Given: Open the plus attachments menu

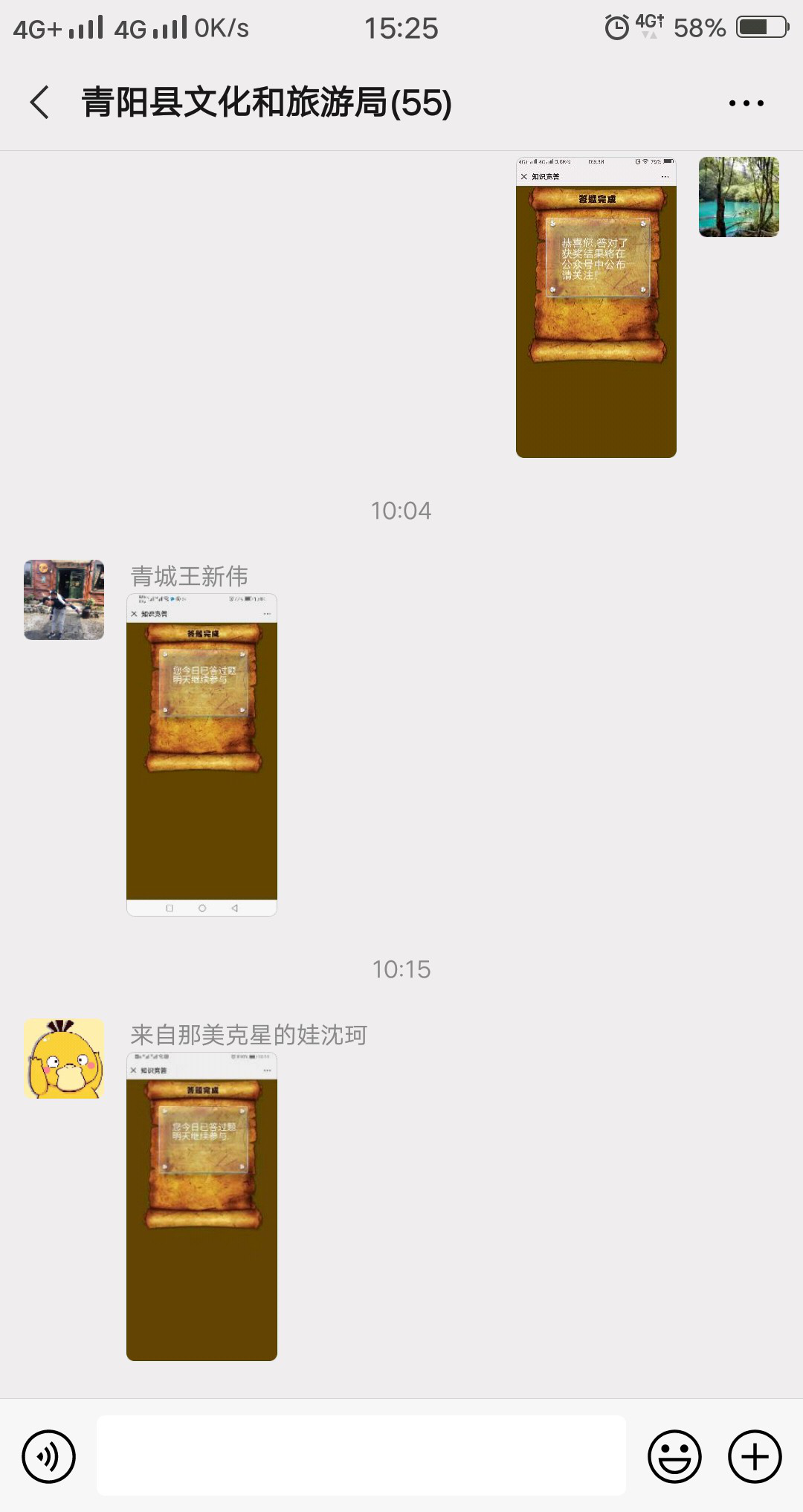Looking at the screenshot, I should coord(754,1456).
